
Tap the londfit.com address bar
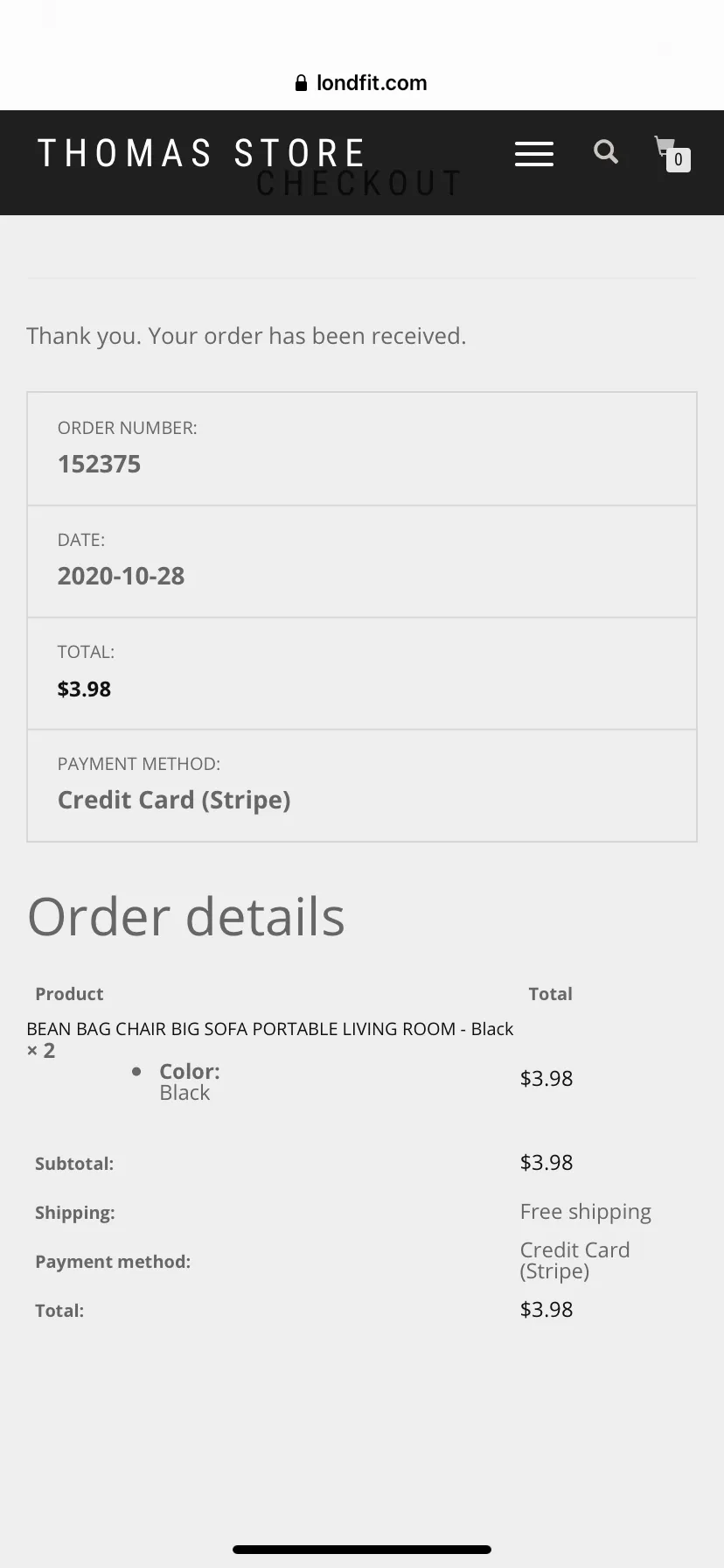pos(362,83)
